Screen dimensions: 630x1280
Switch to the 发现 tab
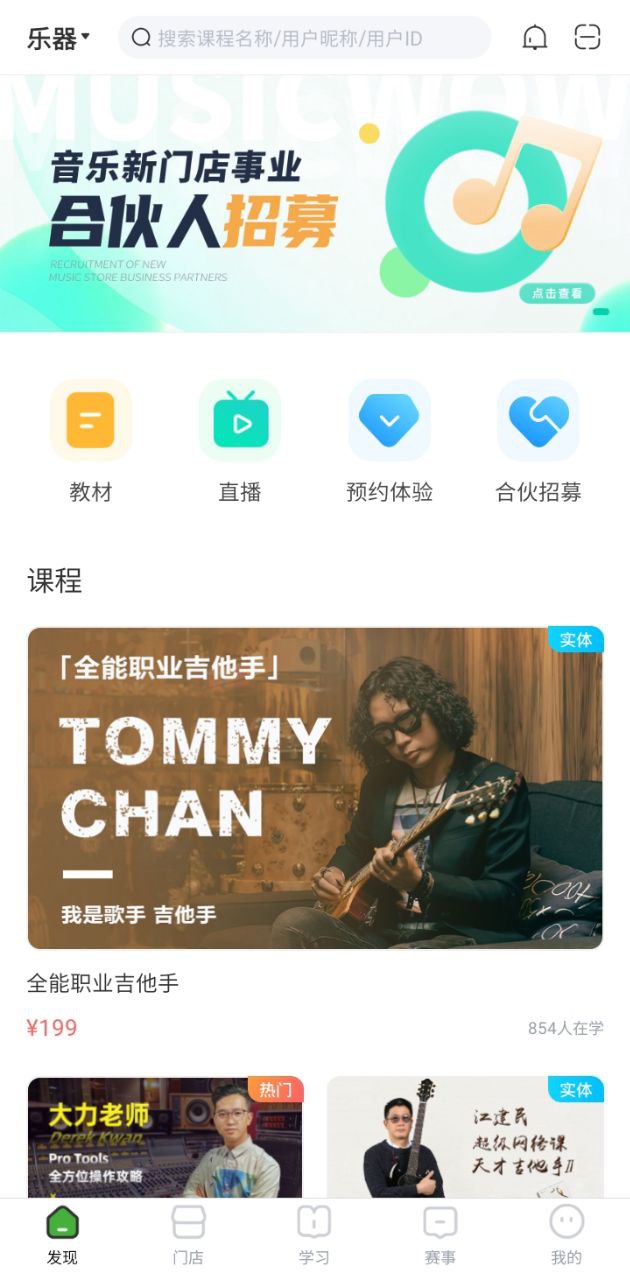pyautogui.click(x=62, y=1235)
